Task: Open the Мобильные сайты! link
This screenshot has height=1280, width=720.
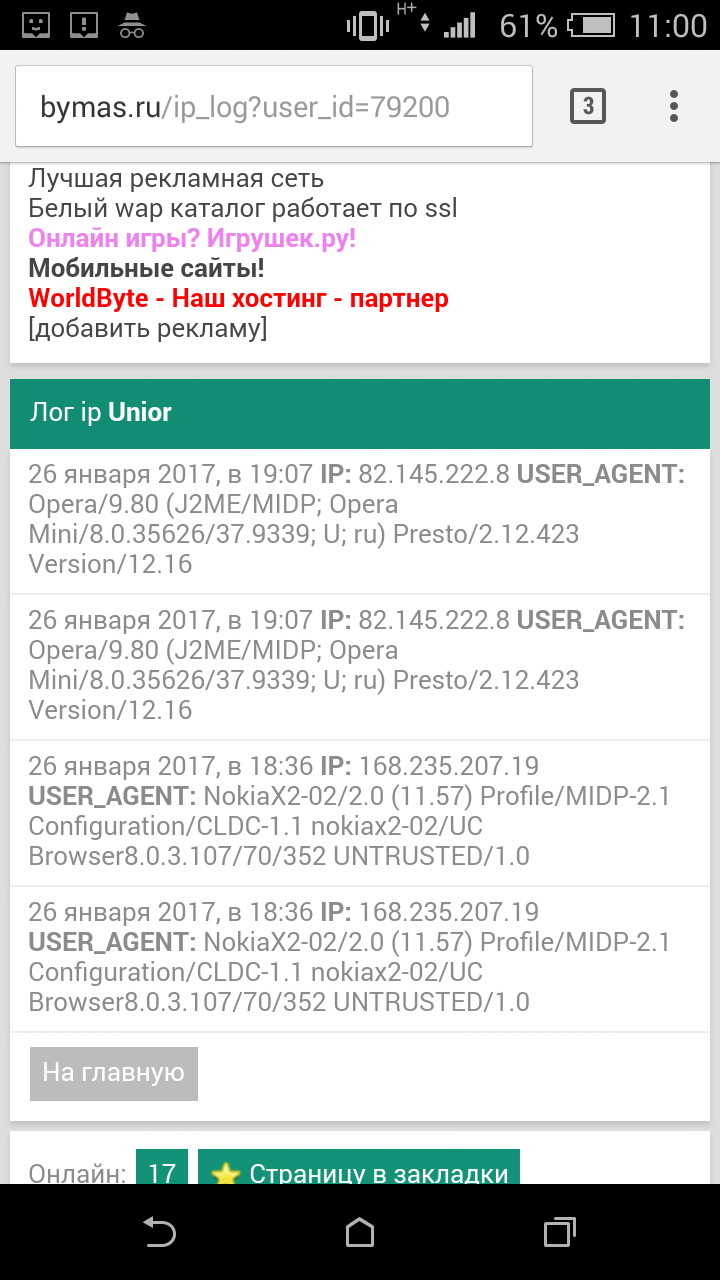Action: click(146, 268)
